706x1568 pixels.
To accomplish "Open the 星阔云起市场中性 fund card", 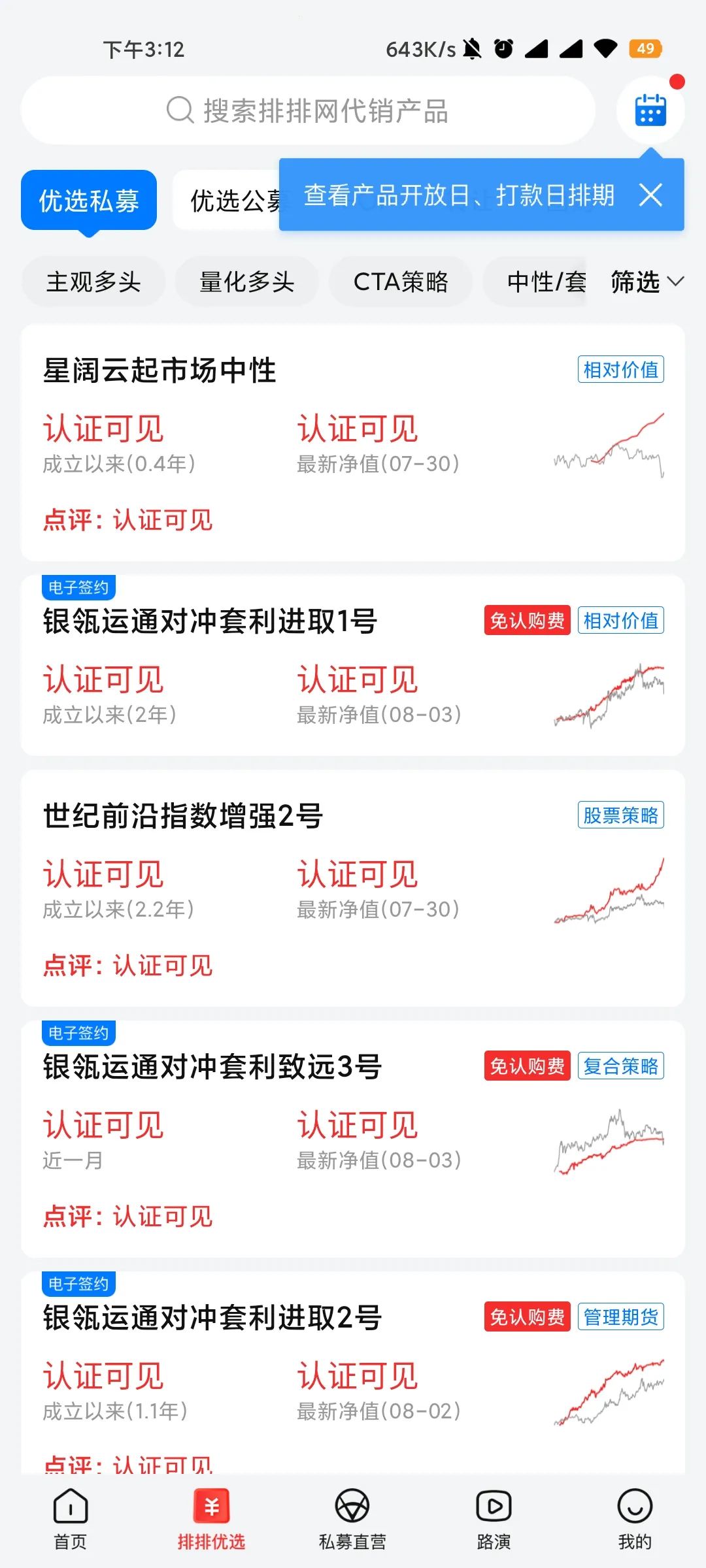I will click(160, 370).
